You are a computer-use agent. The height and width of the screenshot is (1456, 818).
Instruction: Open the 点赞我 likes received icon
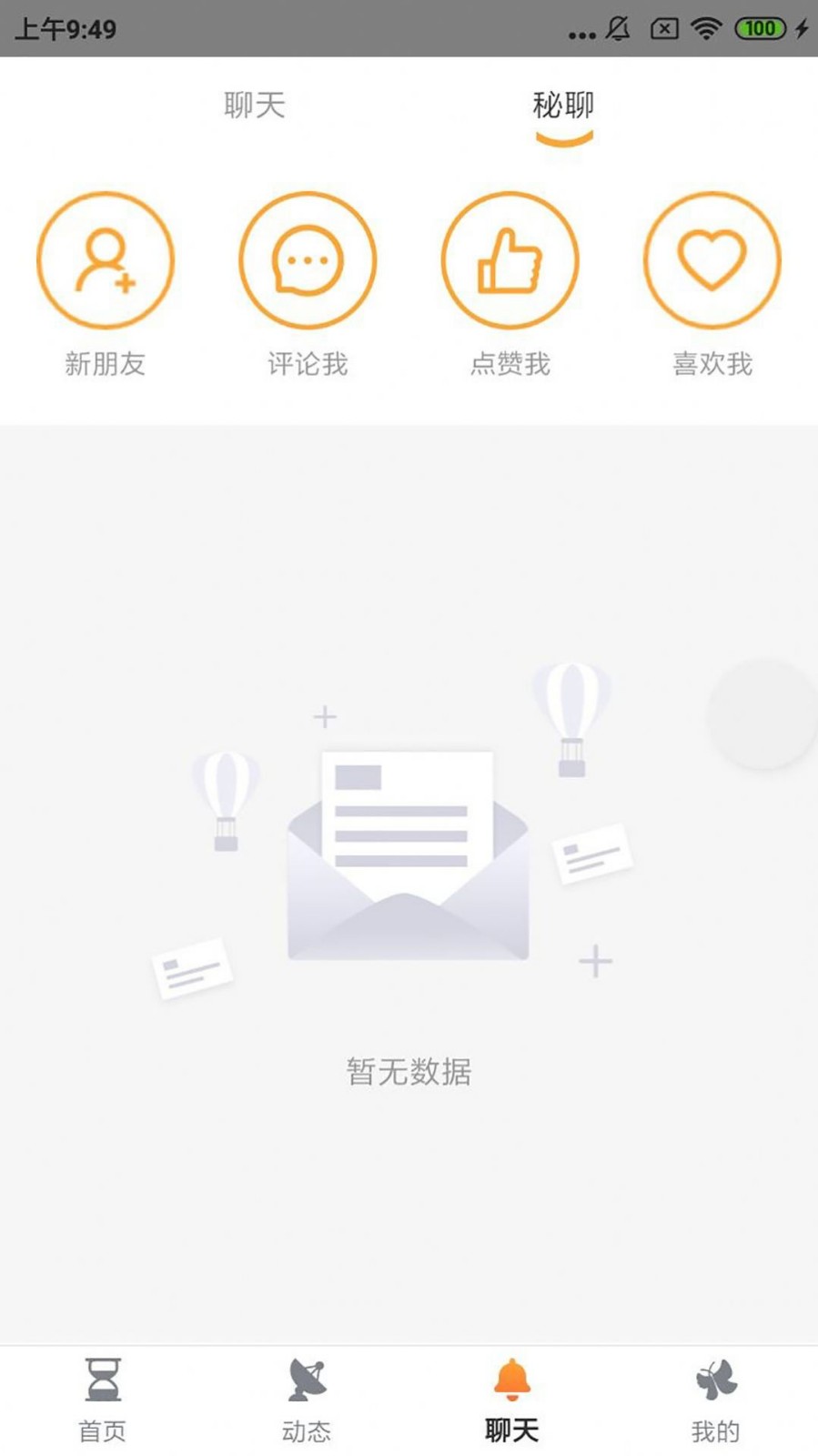510,259
